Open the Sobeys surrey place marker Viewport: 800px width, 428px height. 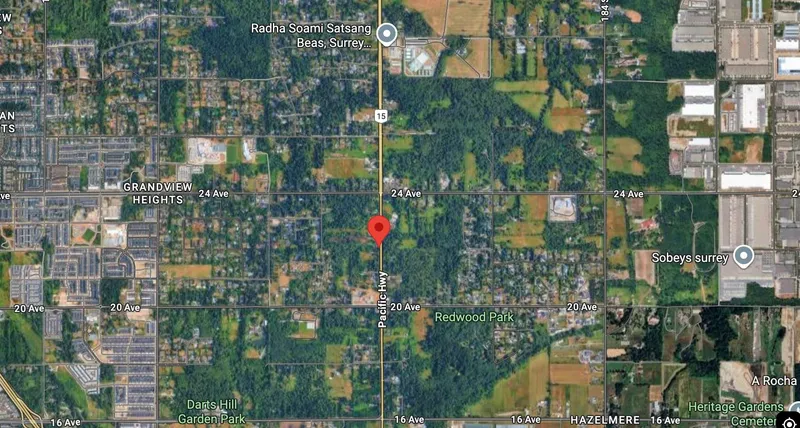click(x=743, y=256)
